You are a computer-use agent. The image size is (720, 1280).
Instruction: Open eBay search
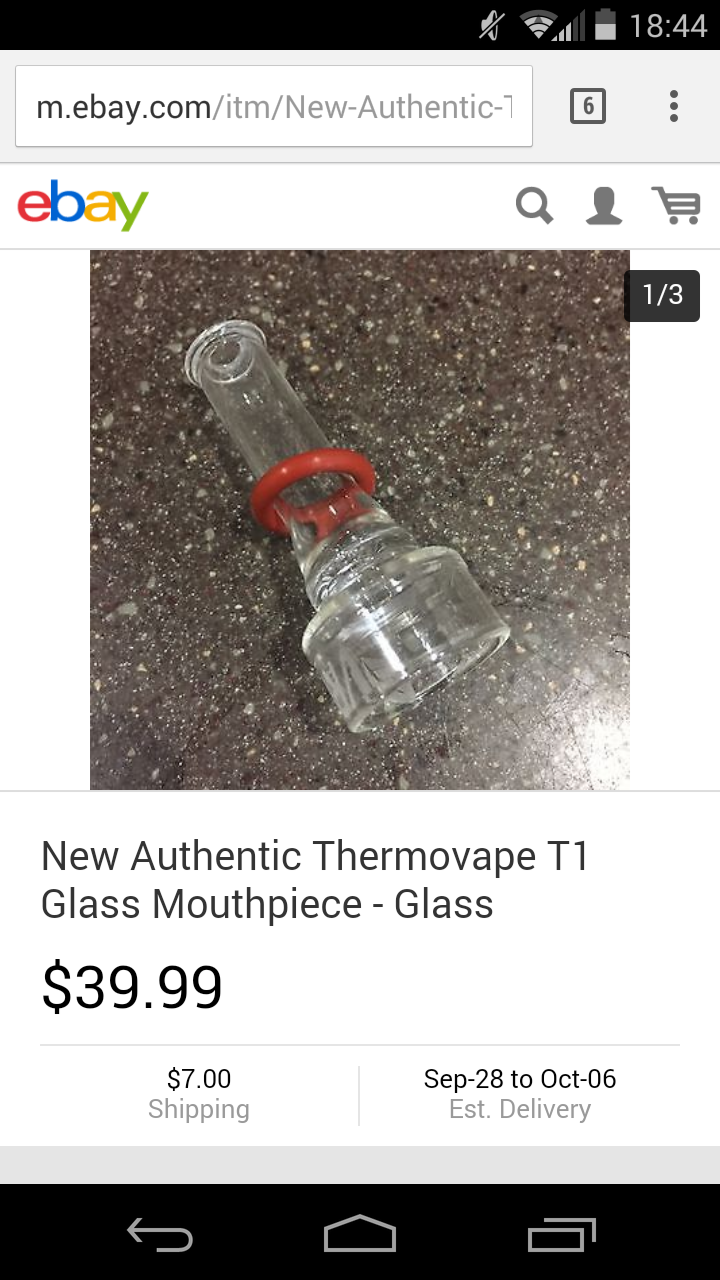pyautogui.click(x=534, y=206)
